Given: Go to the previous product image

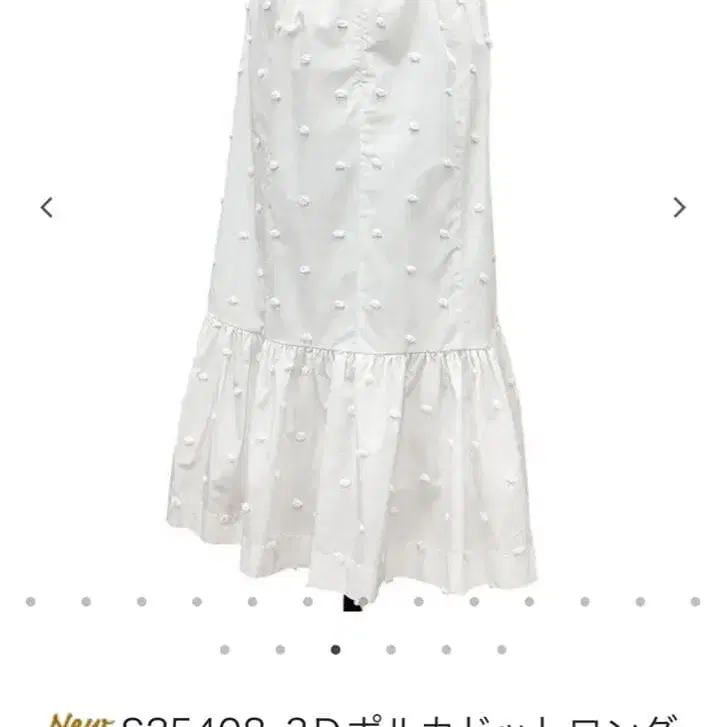Looking at the screenshot, I should click(47, 208).
